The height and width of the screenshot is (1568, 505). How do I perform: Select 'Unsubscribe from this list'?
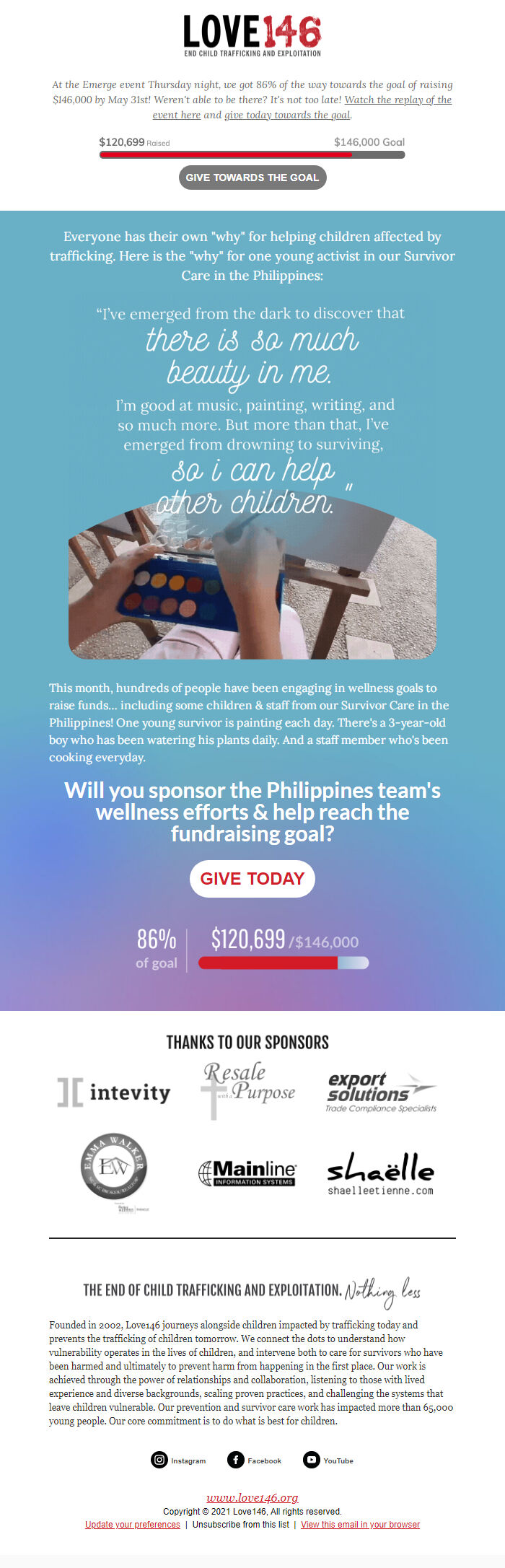240,1525
